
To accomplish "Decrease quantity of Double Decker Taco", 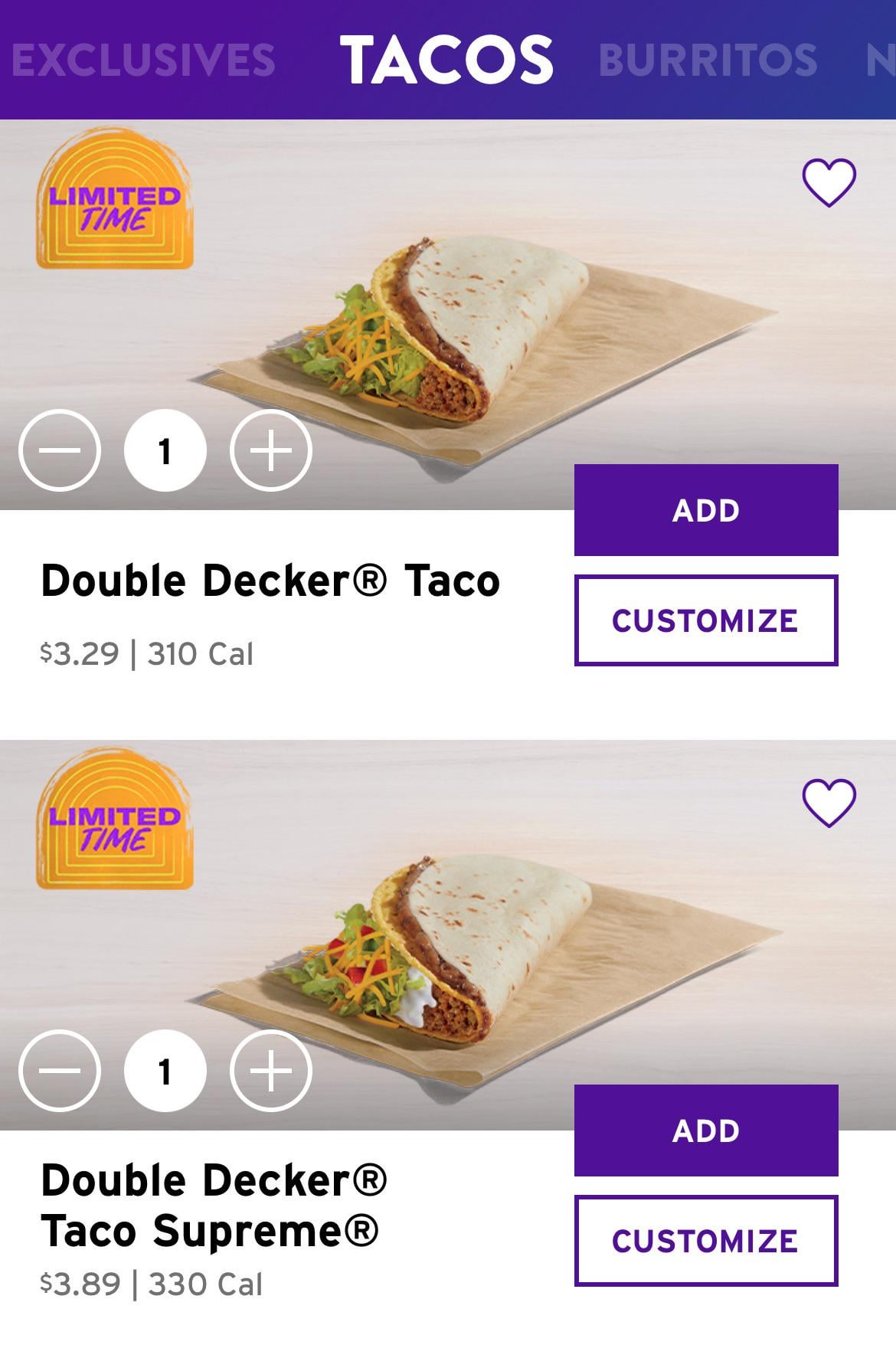I will tap(60, 450).
